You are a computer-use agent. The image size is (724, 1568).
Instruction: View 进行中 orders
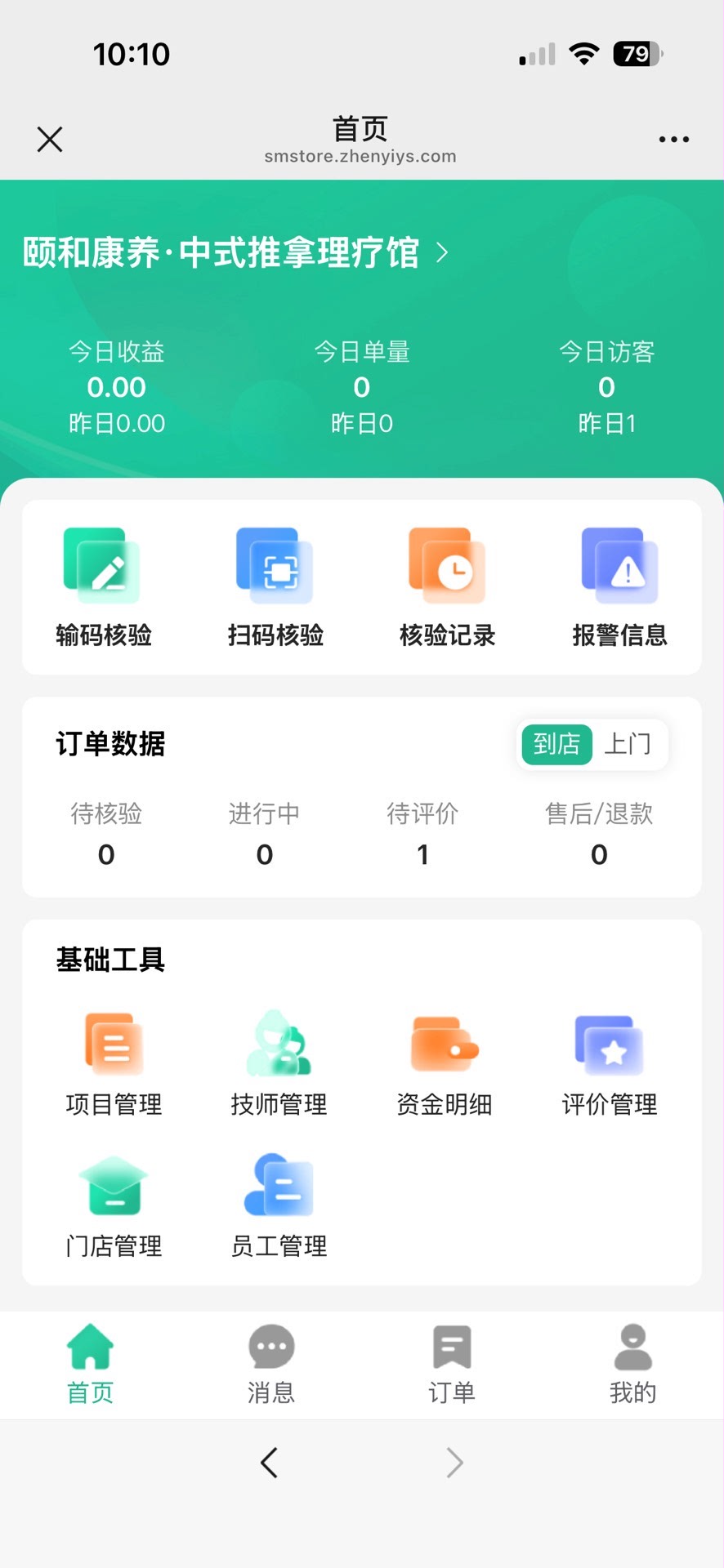tap(264, 834)
